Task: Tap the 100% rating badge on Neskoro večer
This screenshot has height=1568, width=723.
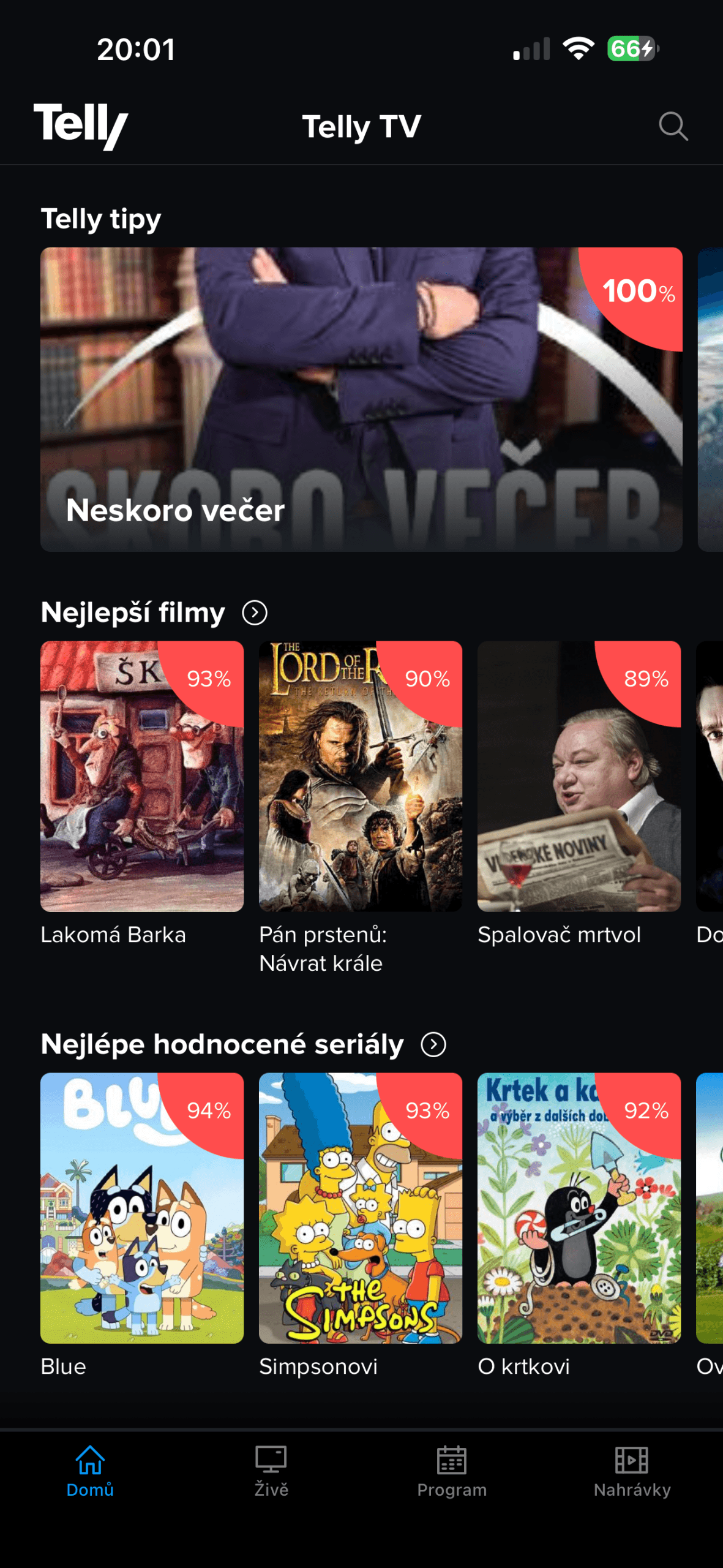Action: 639,292
